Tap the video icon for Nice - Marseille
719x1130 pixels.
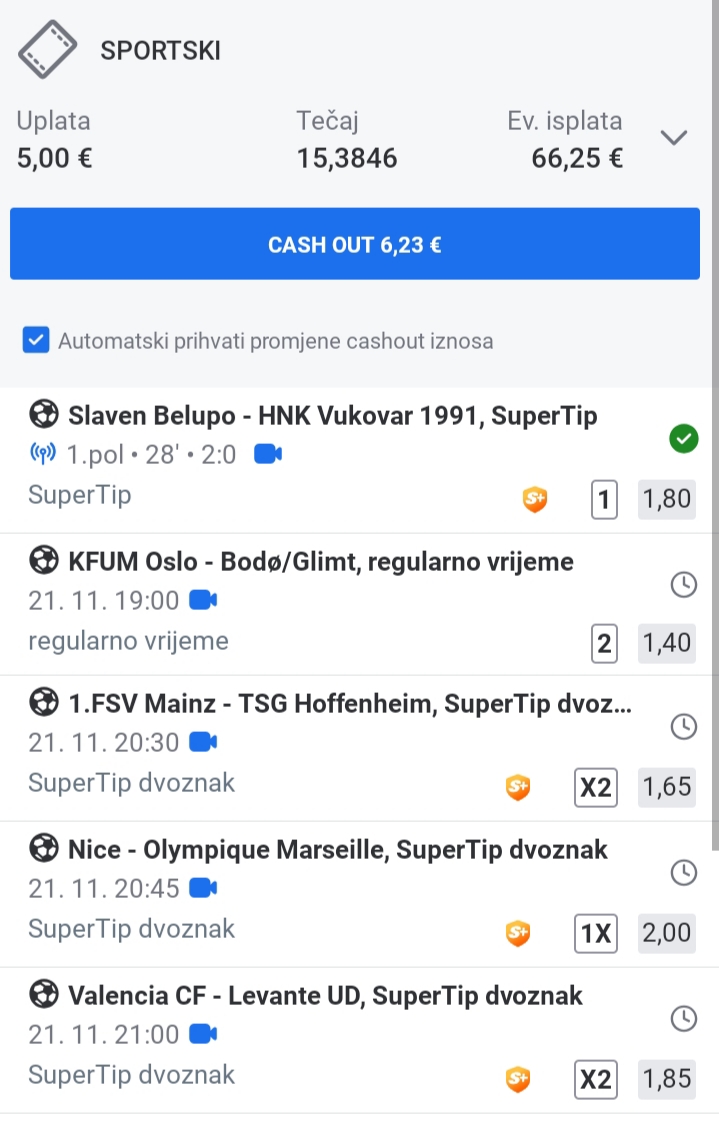(203, 888)
